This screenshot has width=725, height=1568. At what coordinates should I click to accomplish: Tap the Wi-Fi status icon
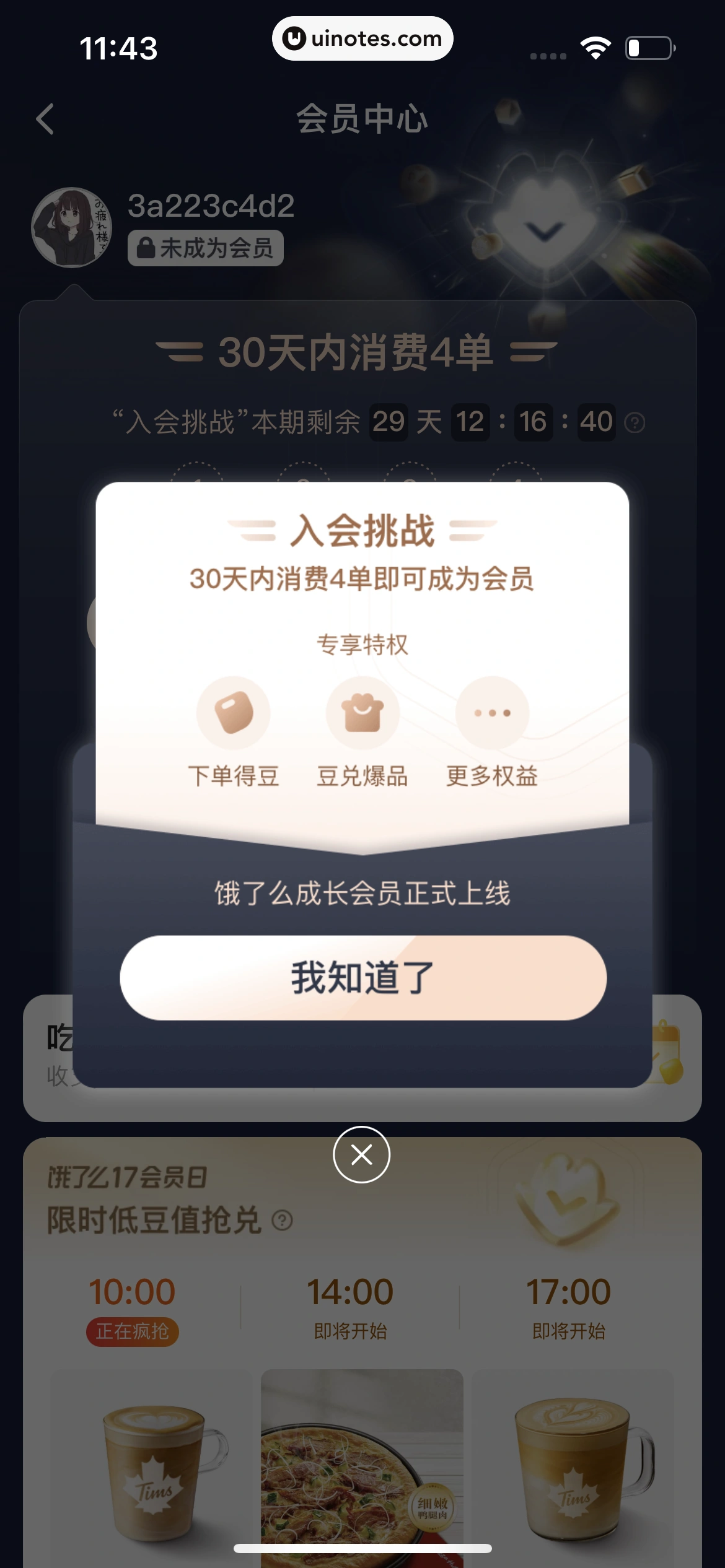pos(597,46)
